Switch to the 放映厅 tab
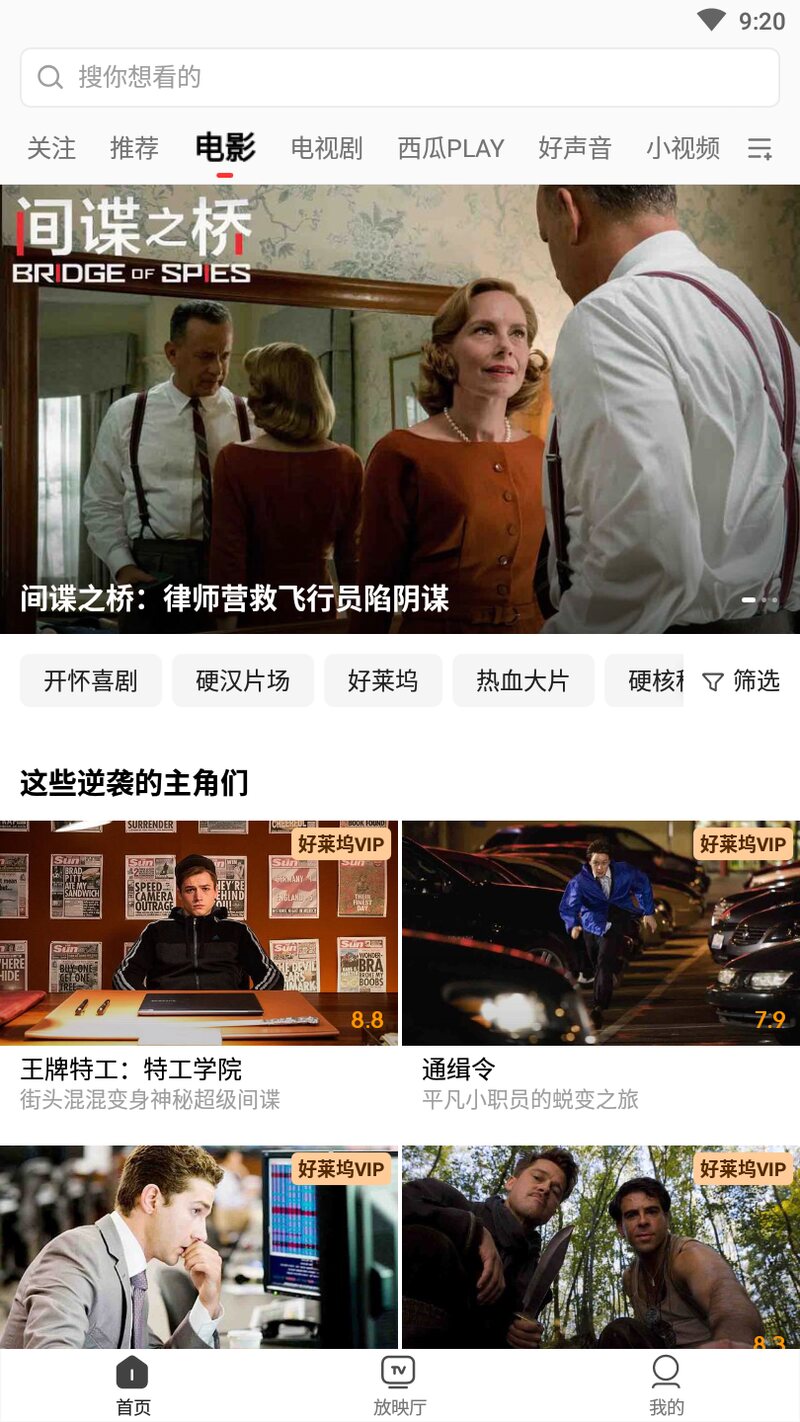Screen dimensions: 800x1422 pos(399,1385)
